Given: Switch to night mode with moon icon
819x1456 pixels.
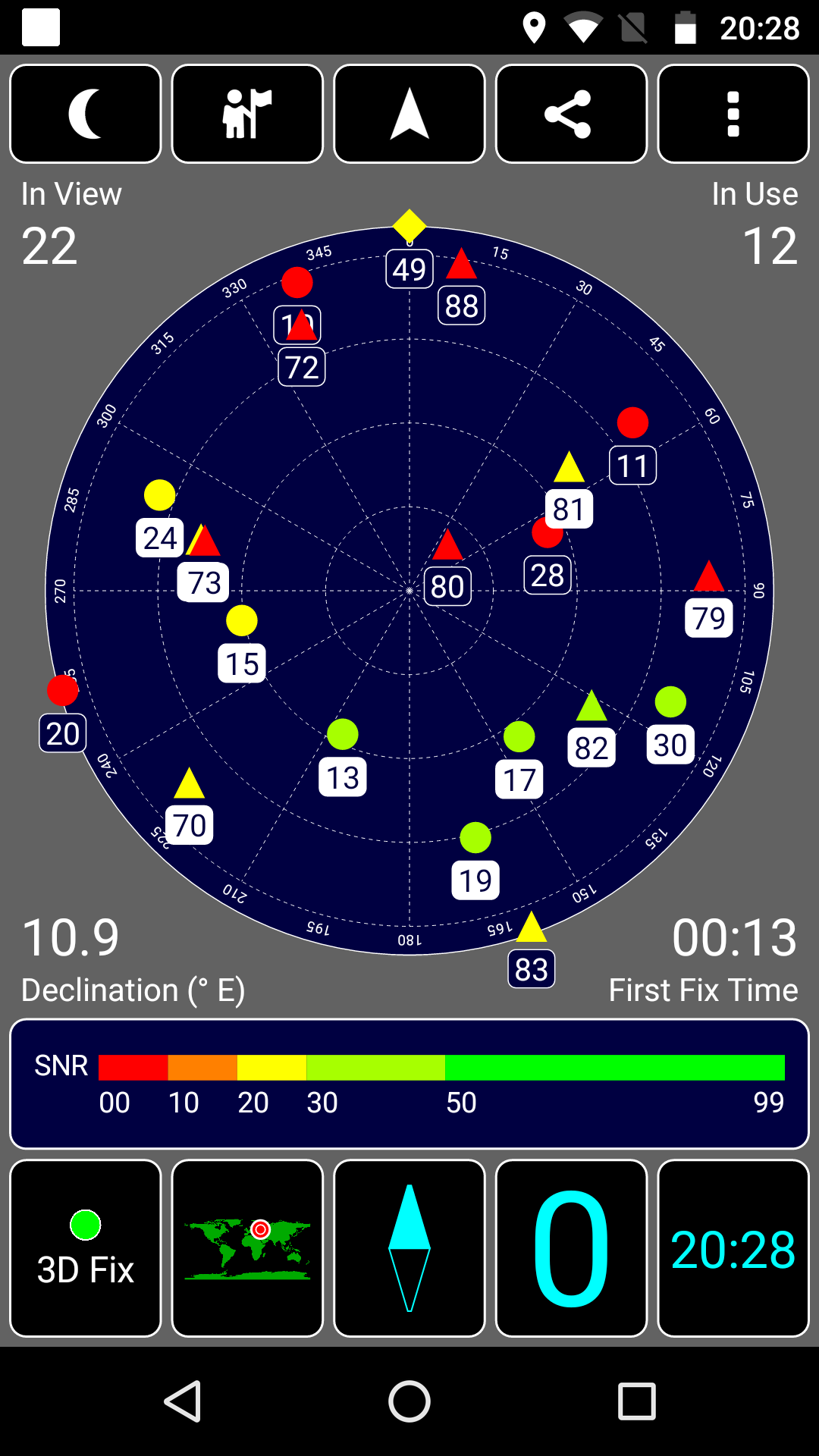Looking at the screenshot, I should [86, 114].
